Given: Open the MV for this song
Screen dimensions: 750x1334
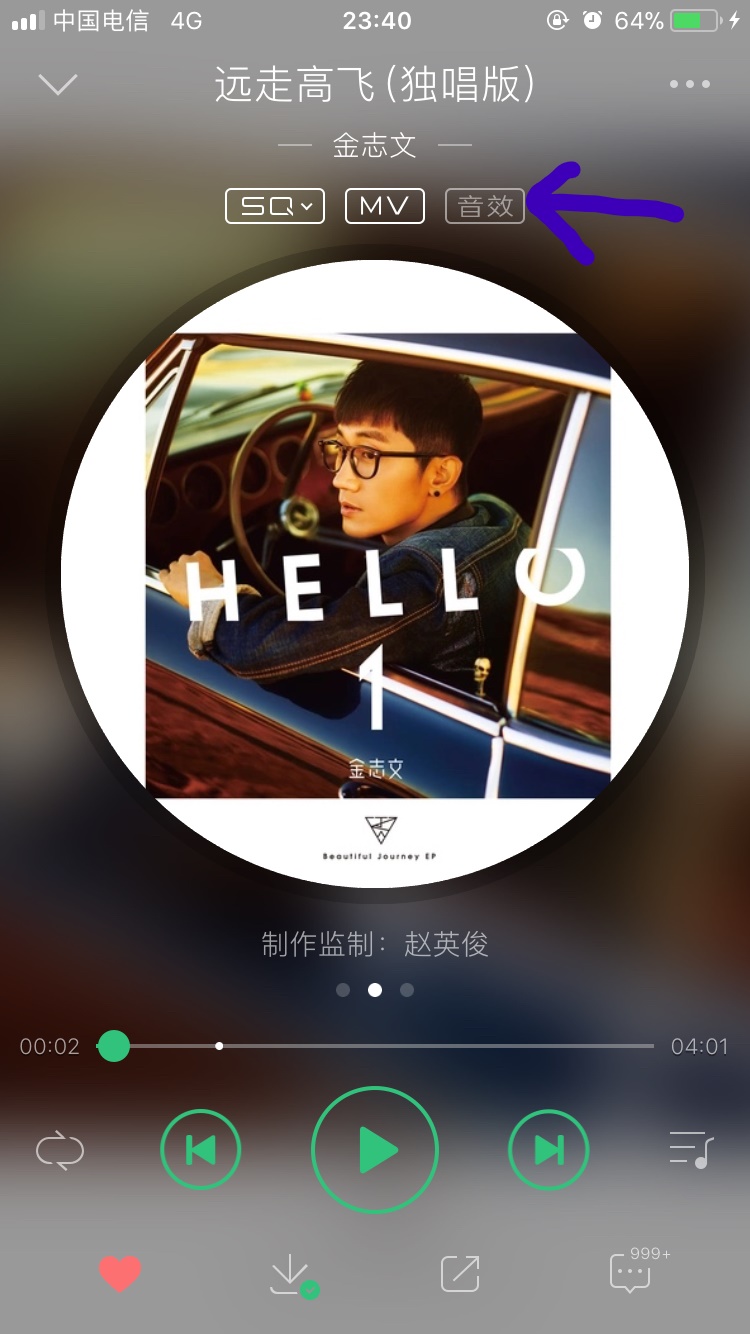Looking at the screenshot, I should 384,206.
